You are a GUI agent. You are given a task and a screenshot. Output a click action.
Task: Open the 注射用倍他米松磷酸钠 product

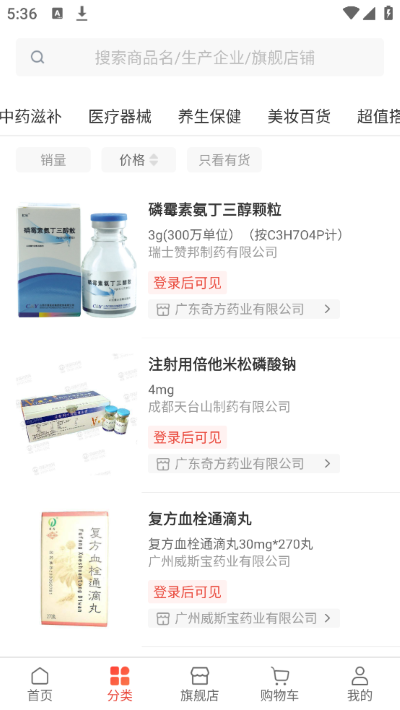[x=222, y=364]
